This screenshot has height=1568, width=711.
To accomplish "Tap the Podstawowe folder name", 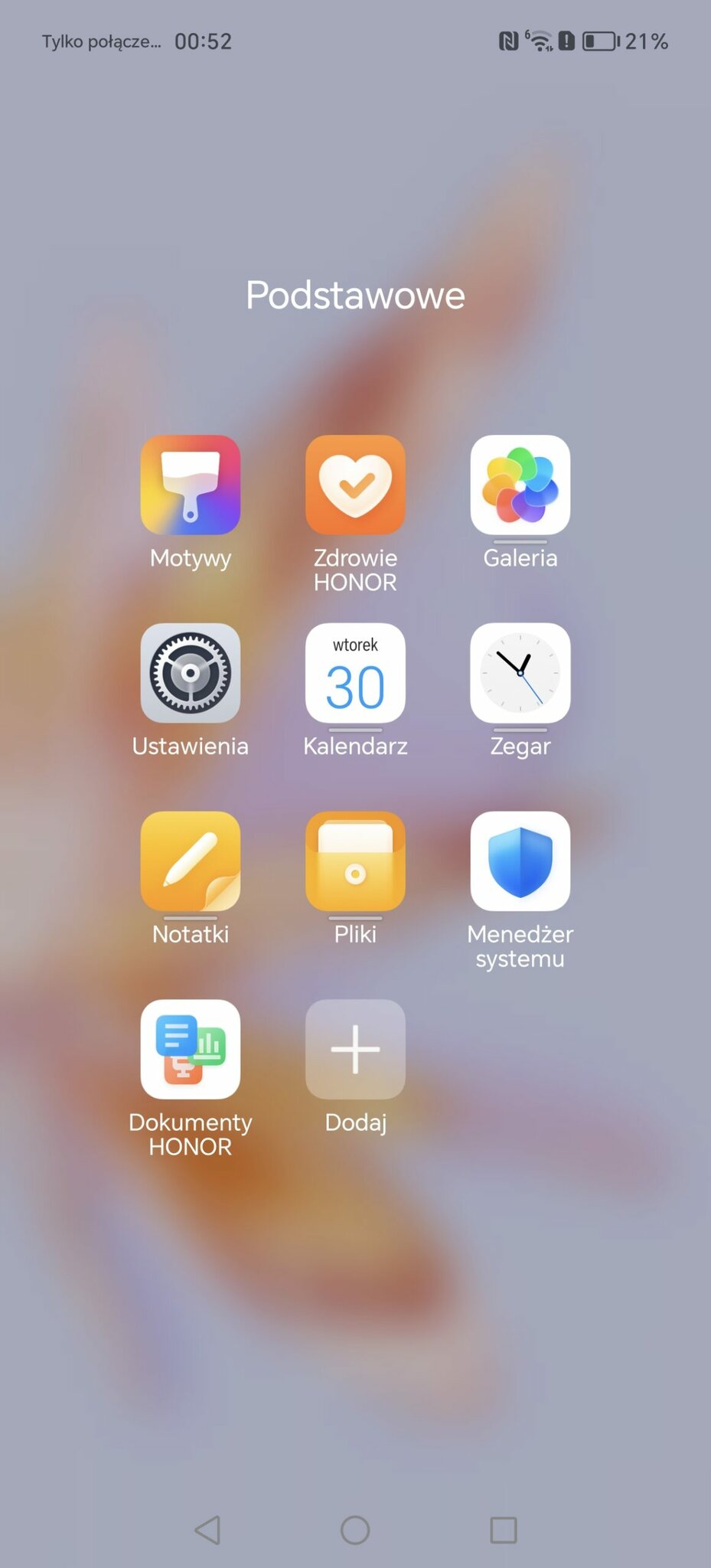I will (x=355, y=296).
